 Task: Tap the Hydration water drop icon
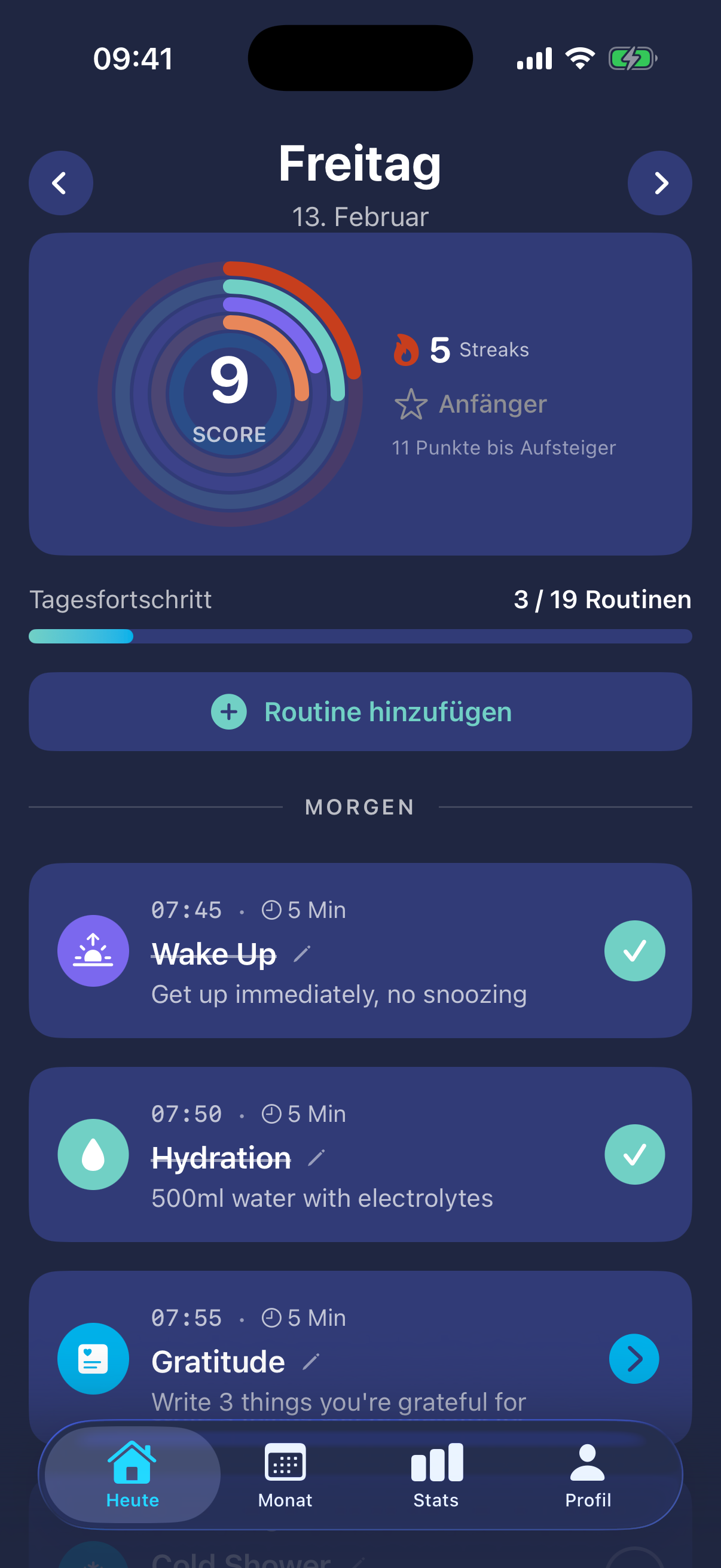[x=93, y=1154]
